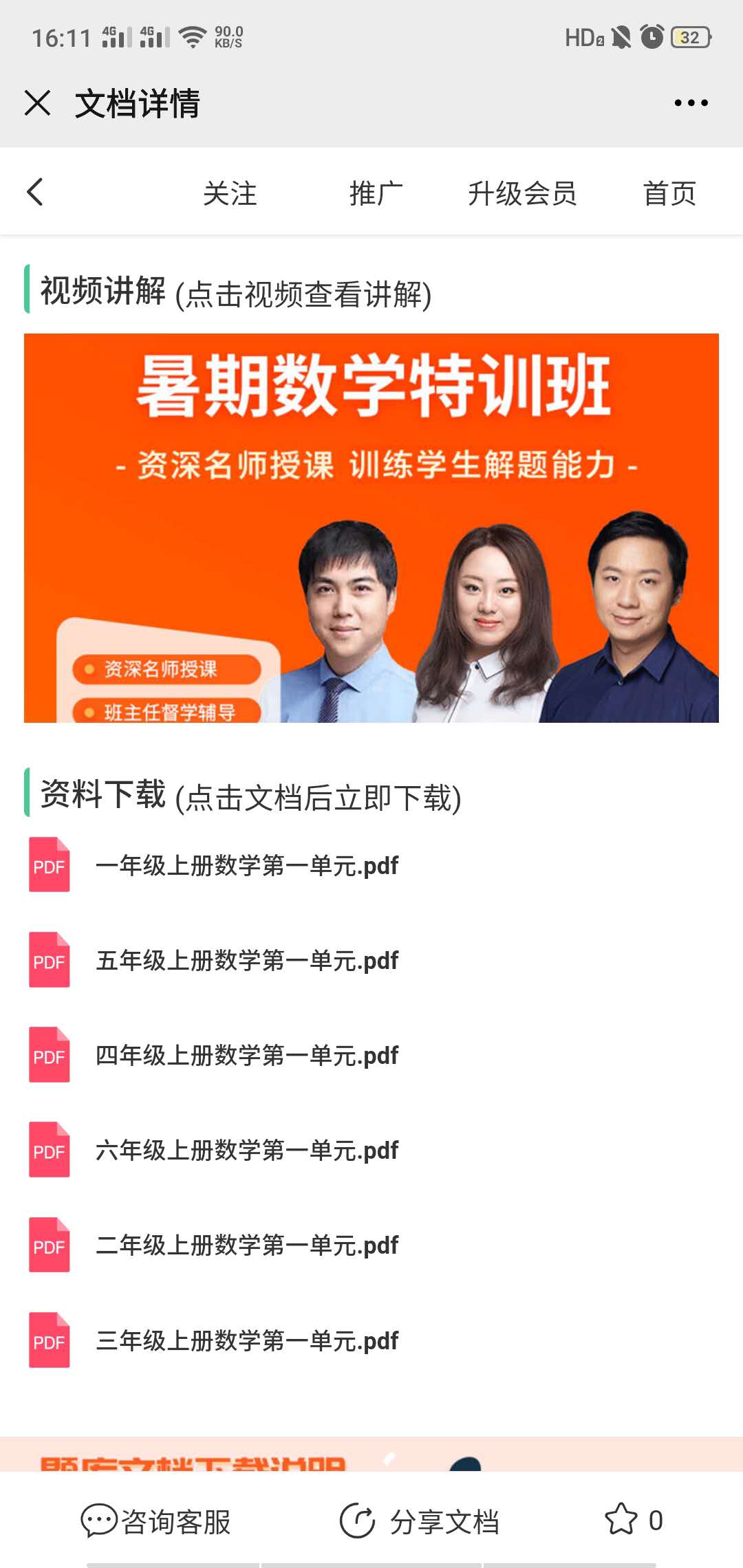Play the 暑期数学特训班 video
The width and height of the screenshot is (743, 1568).
point(371,527)
